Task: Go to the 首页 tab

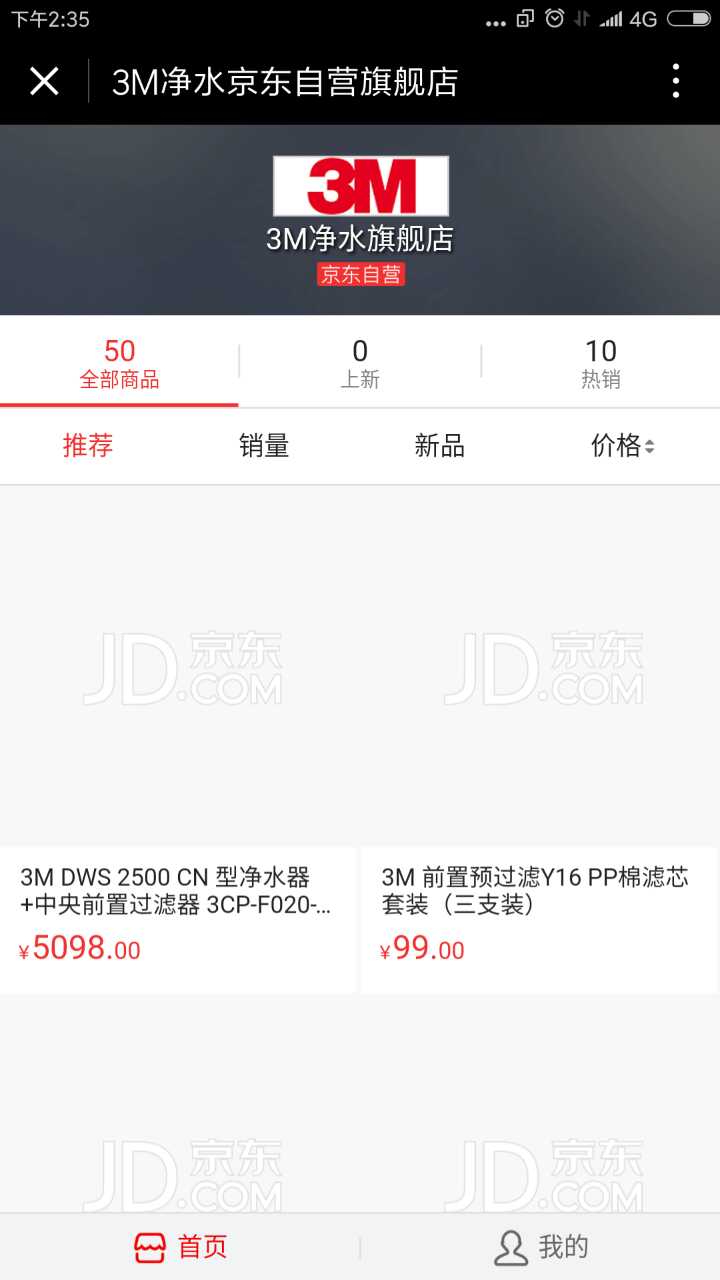Action: pyautogui.click(x=180, y=1247)
